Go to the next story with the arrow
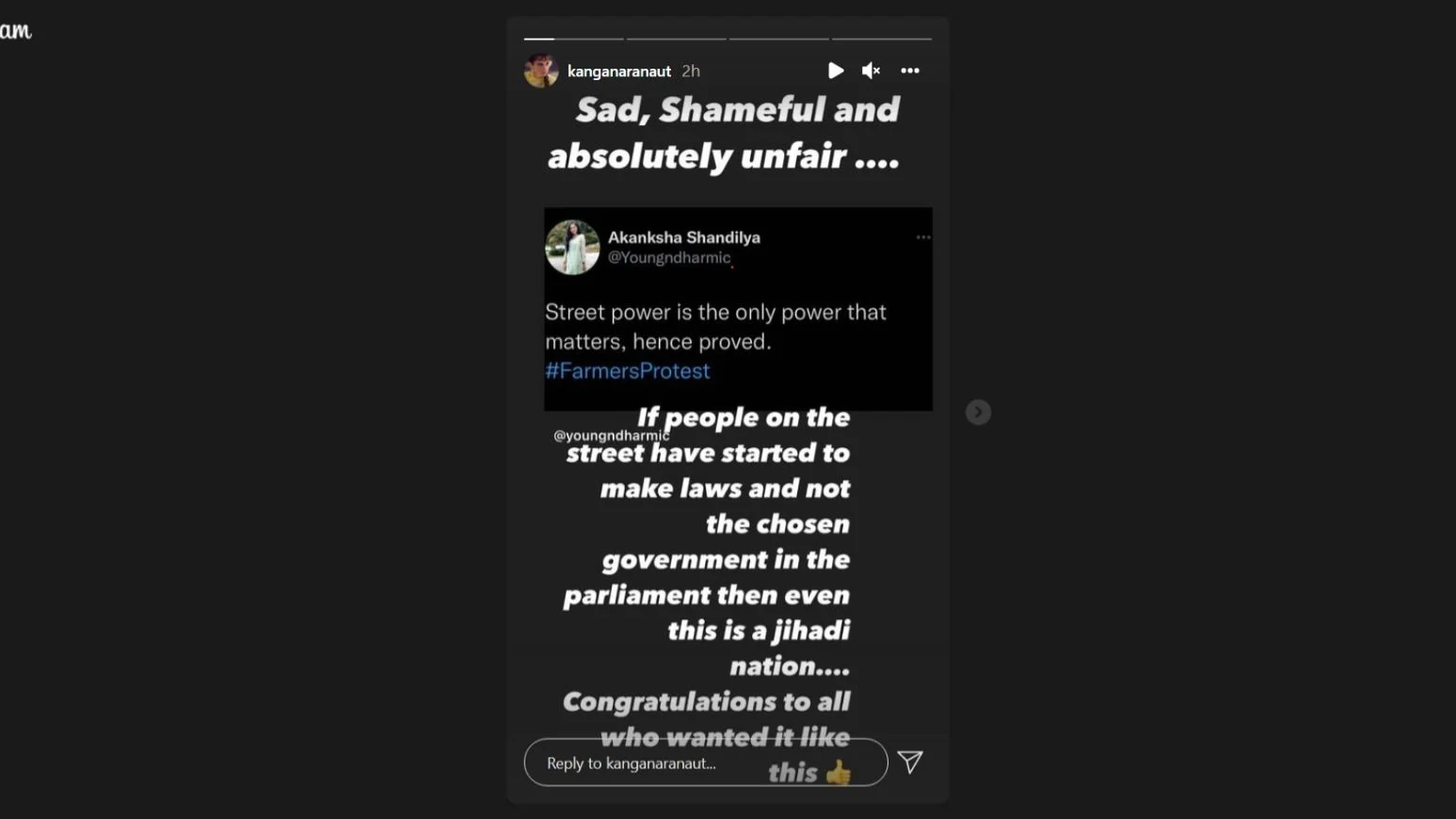1456x819 pixels. coord(978,412)
